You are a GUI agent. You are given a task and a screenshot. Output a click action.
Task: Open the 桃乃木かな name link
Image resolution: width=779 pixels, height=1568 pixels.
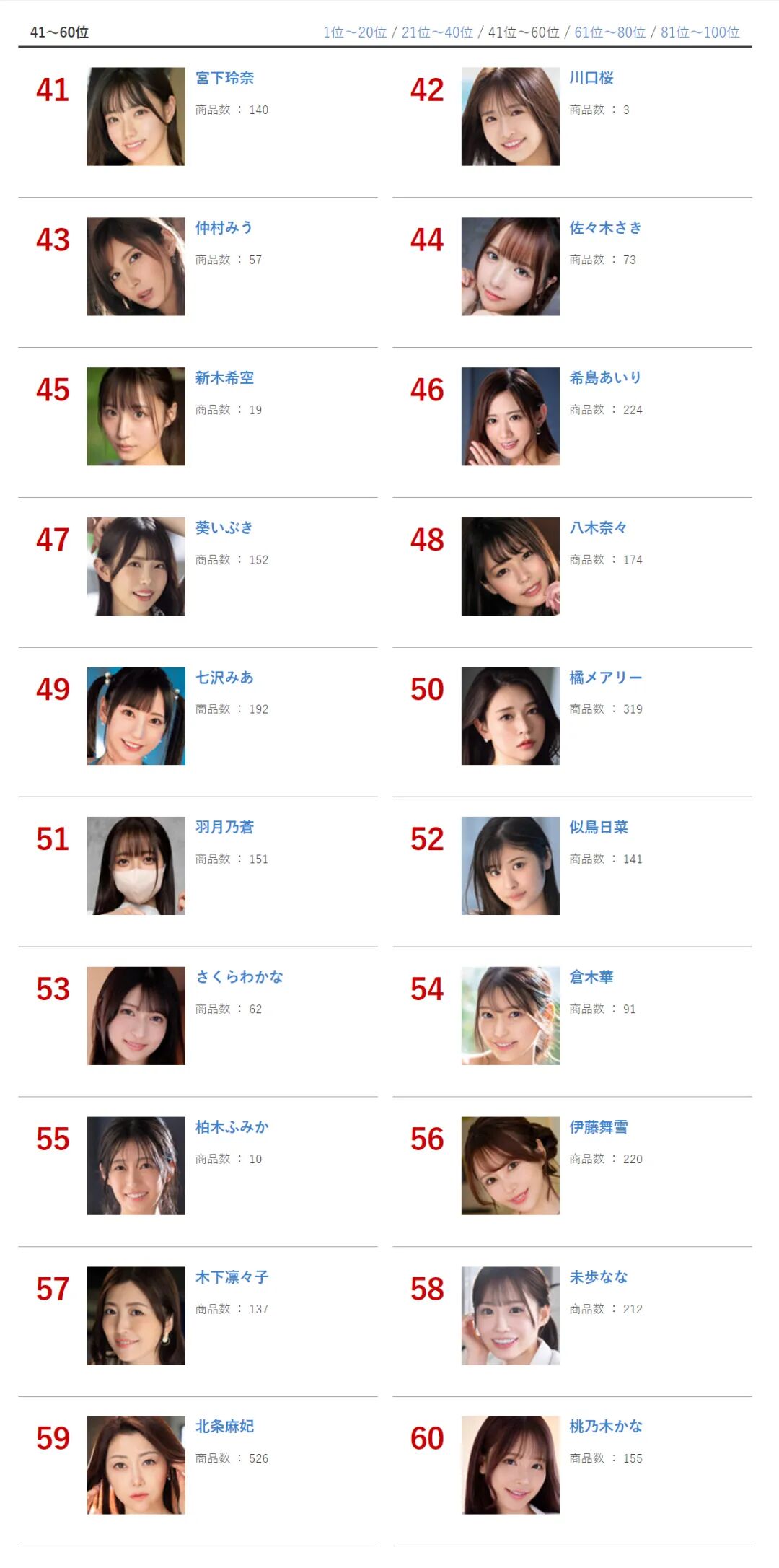(605, 1427)
